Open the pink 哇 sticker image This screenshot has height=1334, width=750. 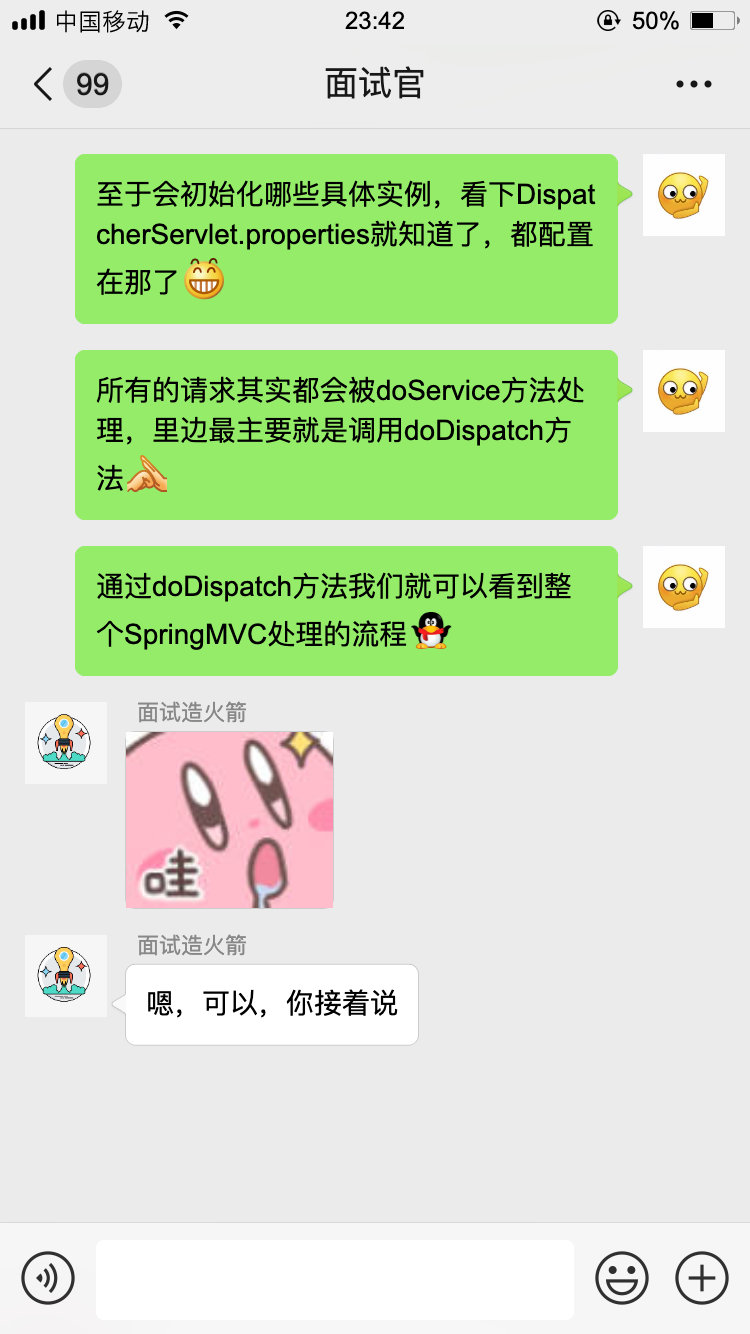point(229,819)
